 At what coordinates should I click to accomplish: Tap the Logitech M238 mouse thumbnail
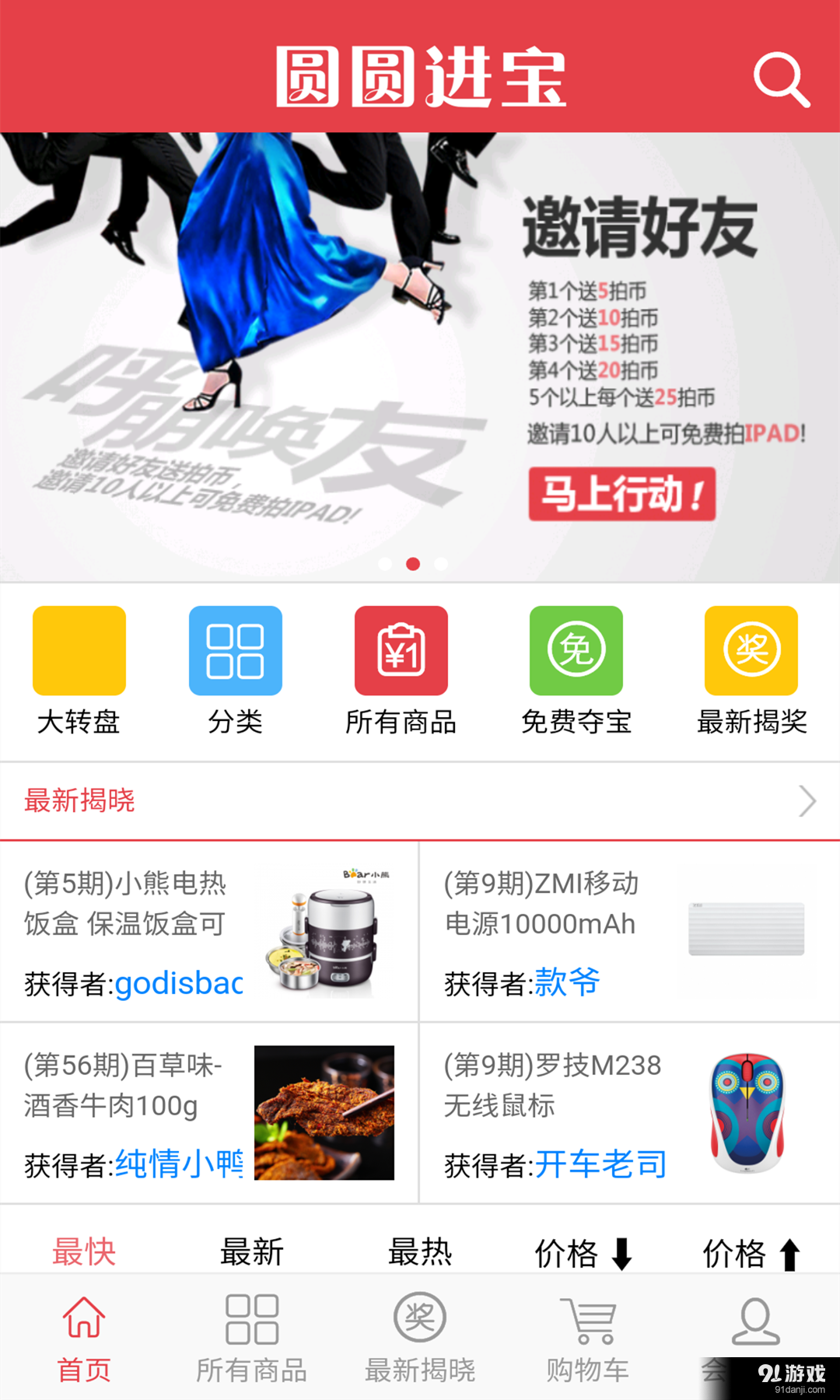coord(745,1111)
